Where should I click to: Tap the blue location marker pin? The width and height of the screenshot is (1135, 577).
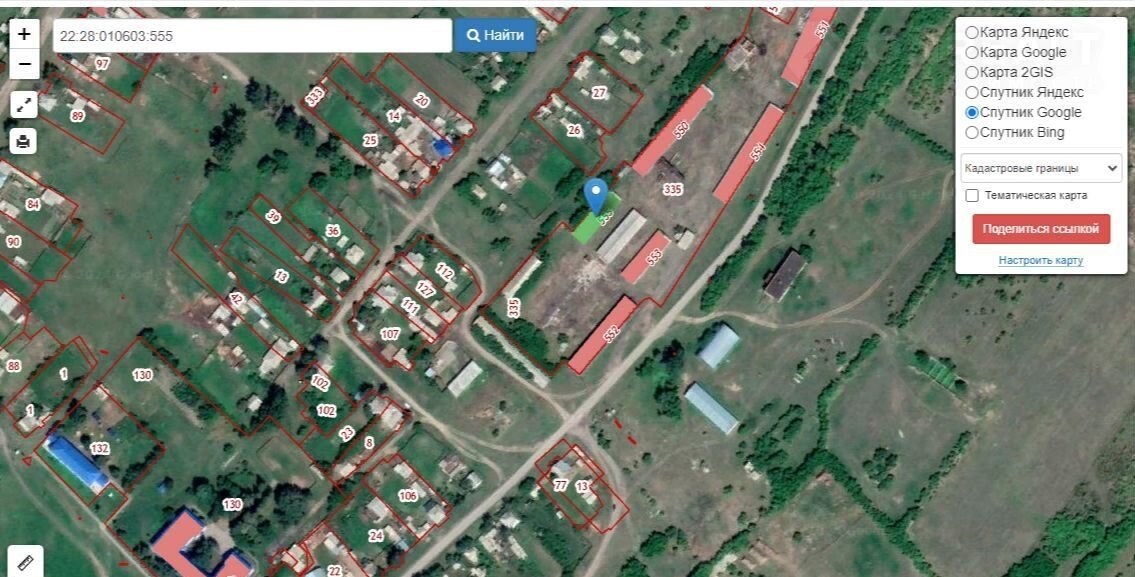596,195
